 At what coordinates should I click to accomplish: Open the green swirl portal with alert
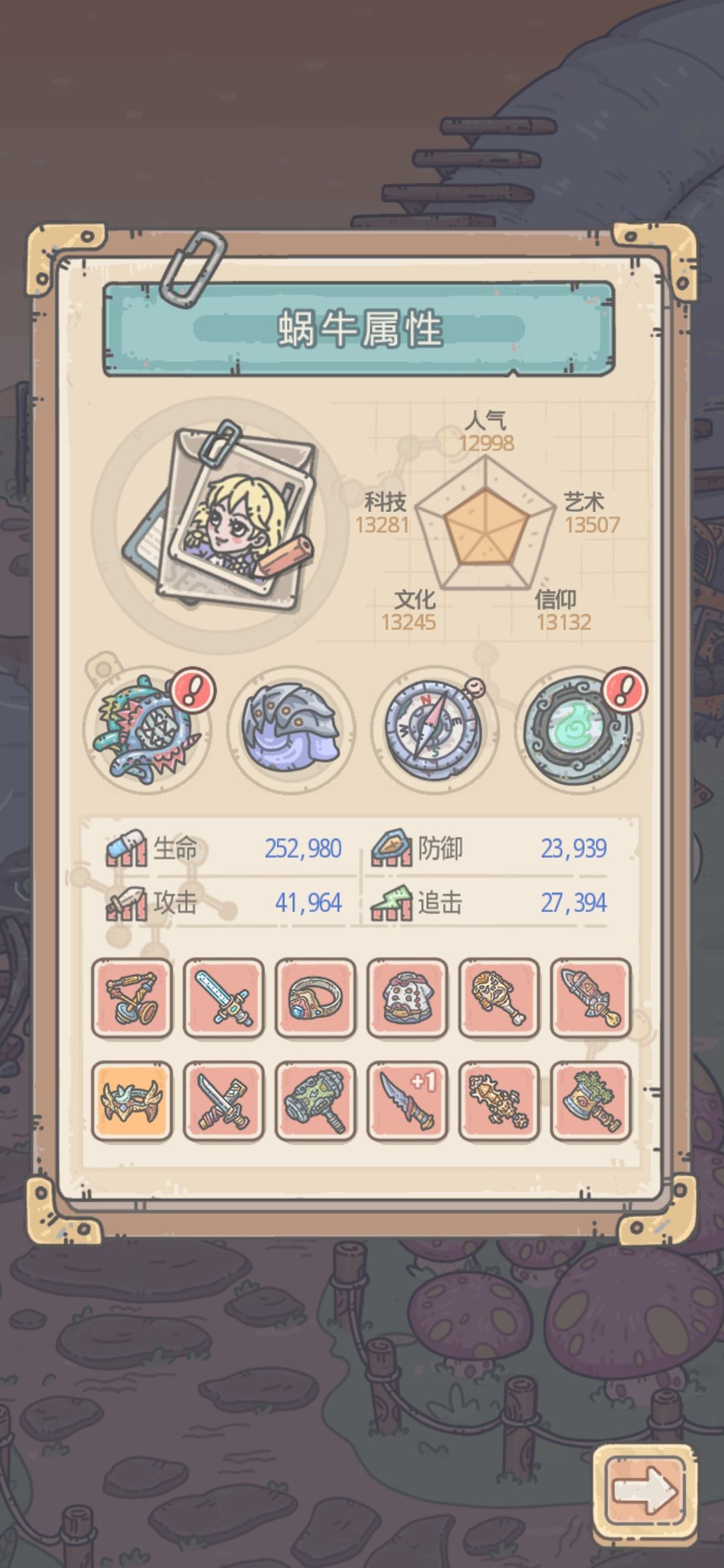click(579, 729)
